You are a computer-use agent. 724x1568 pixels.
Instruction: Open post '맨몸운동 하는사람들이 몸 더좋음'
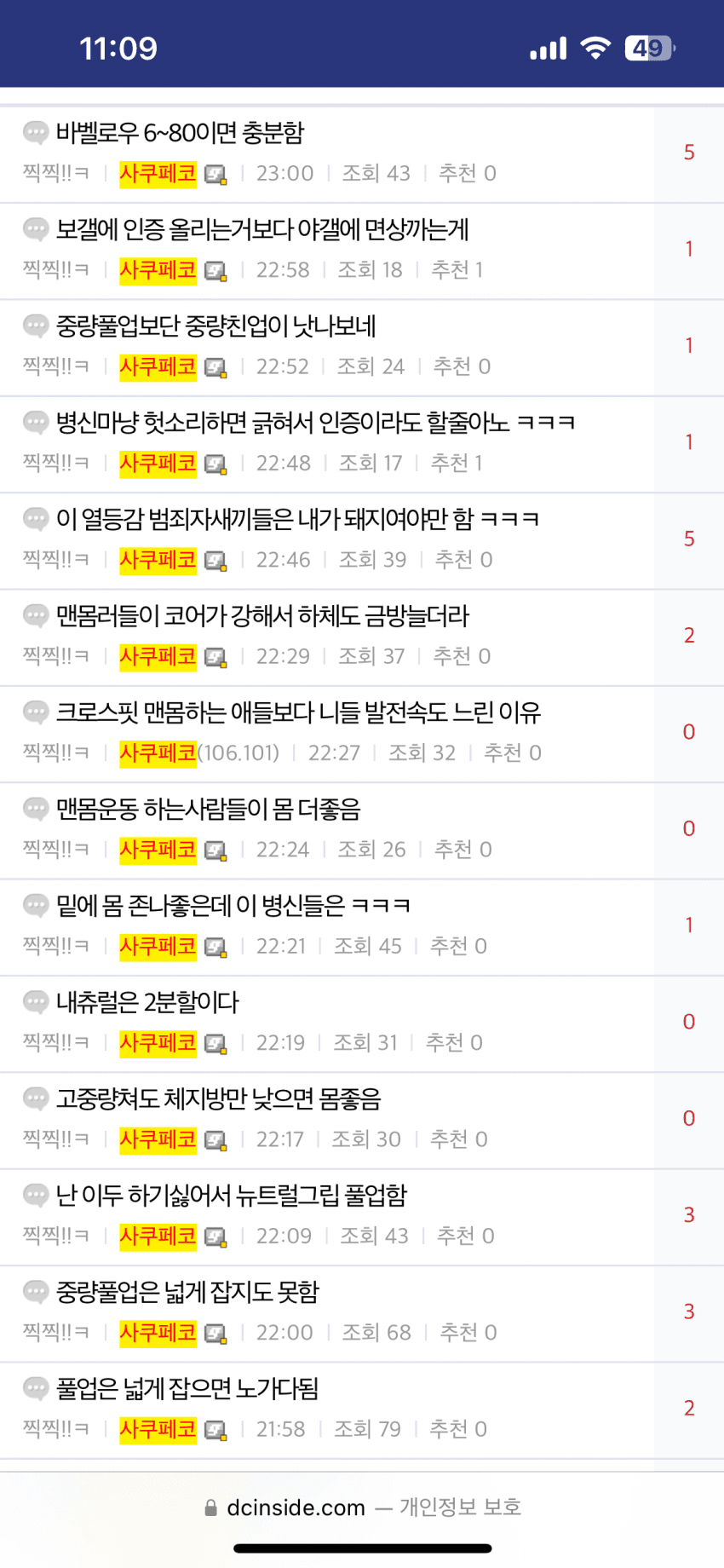coord(208,809)
